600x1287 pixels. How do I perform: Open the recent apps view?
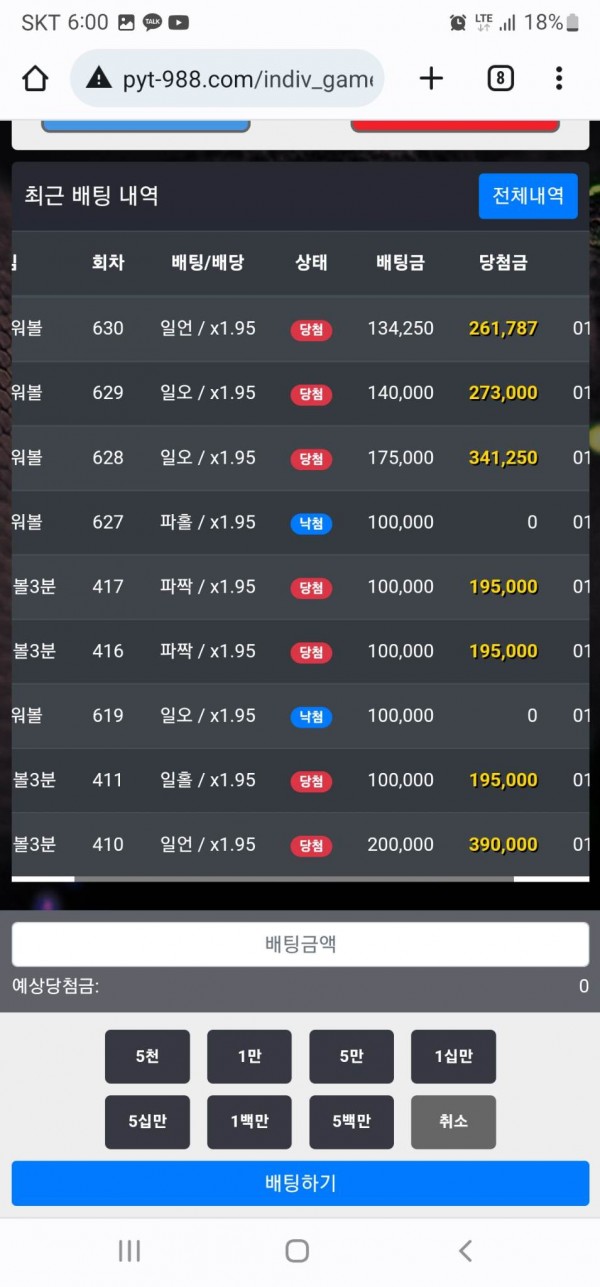pos(129,1250)
